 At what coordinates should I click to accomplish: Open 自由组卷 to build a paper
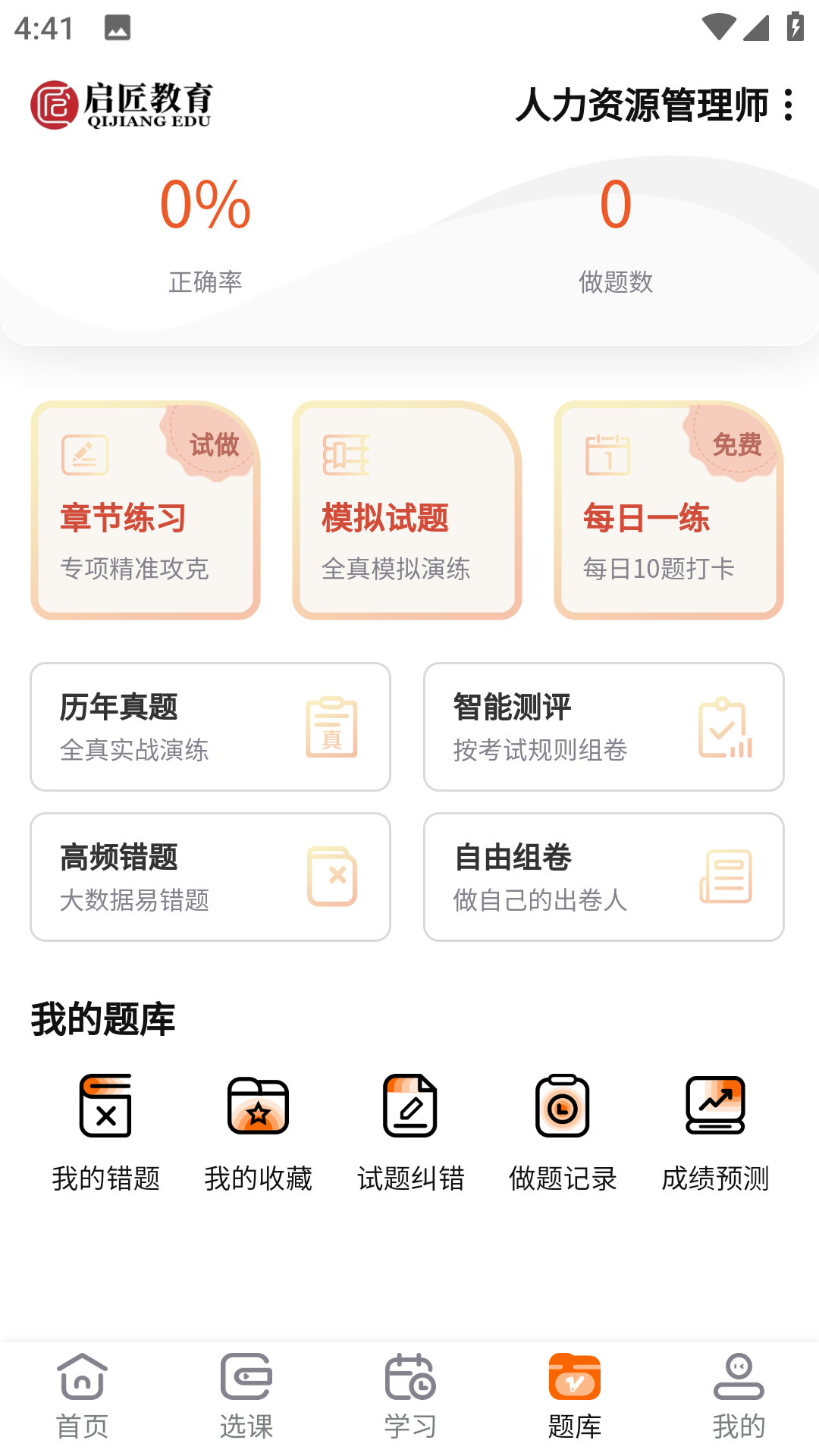[604, 877]
